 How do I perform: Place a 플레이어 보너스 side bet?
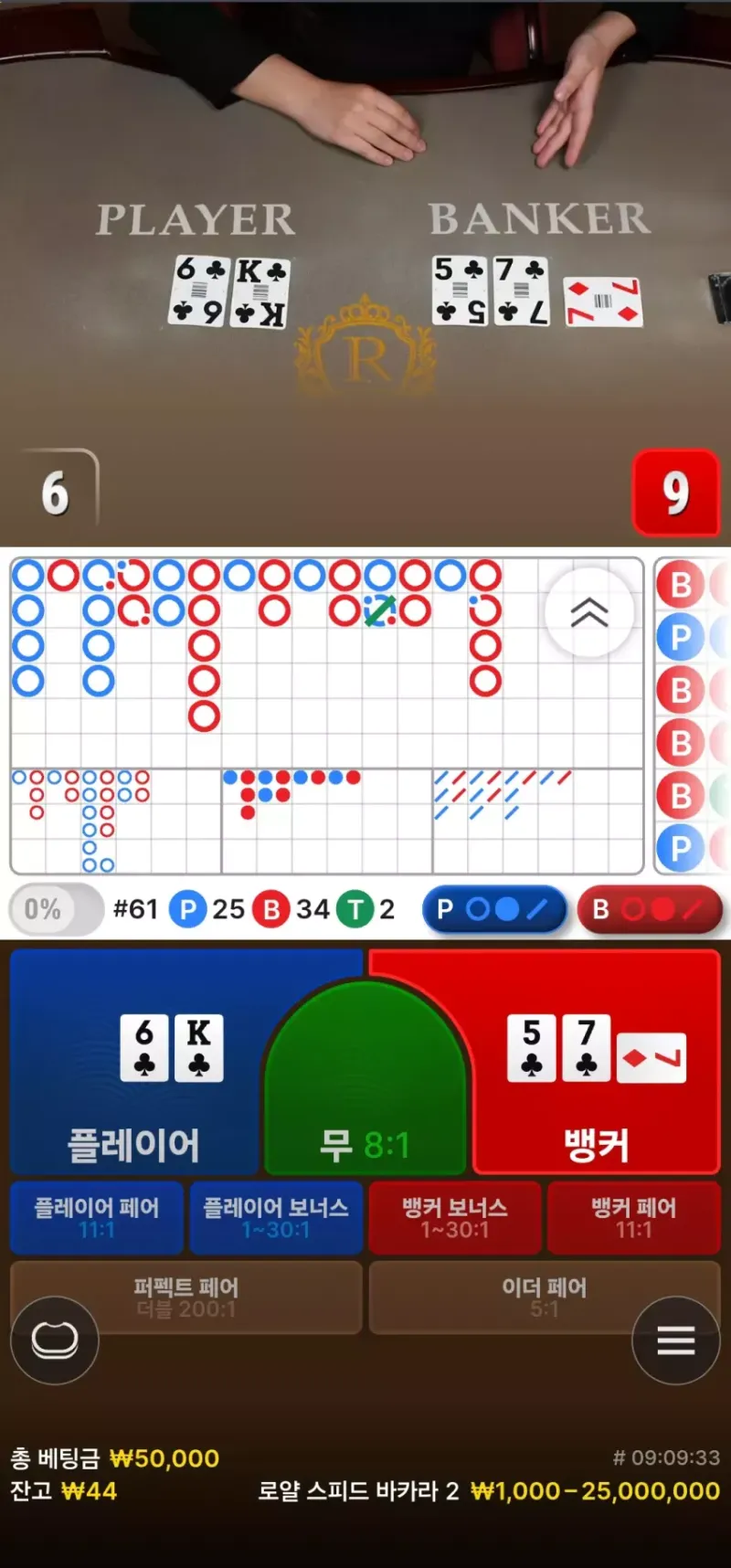276,1218
